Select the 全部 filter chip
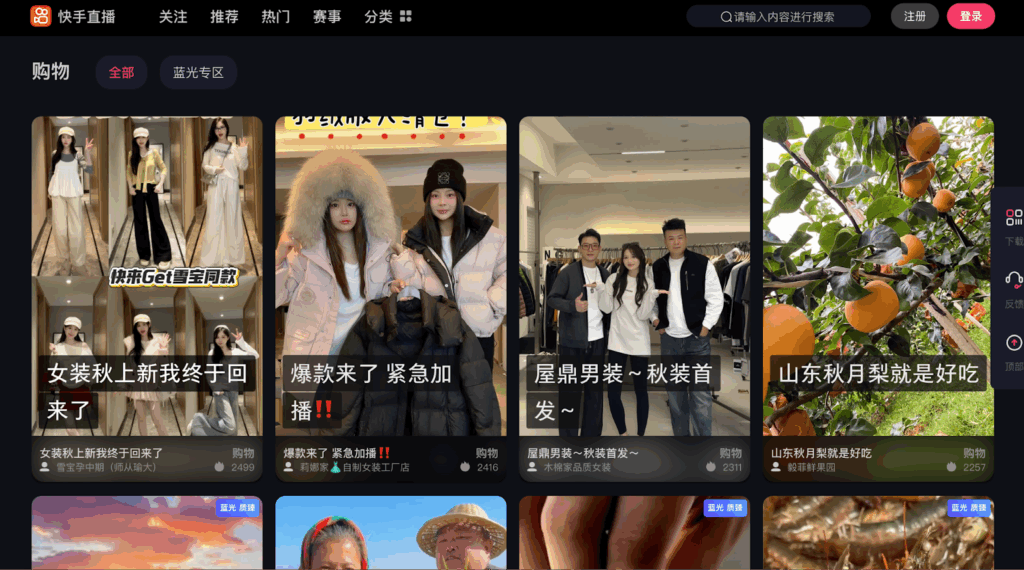 pos(121,72)
